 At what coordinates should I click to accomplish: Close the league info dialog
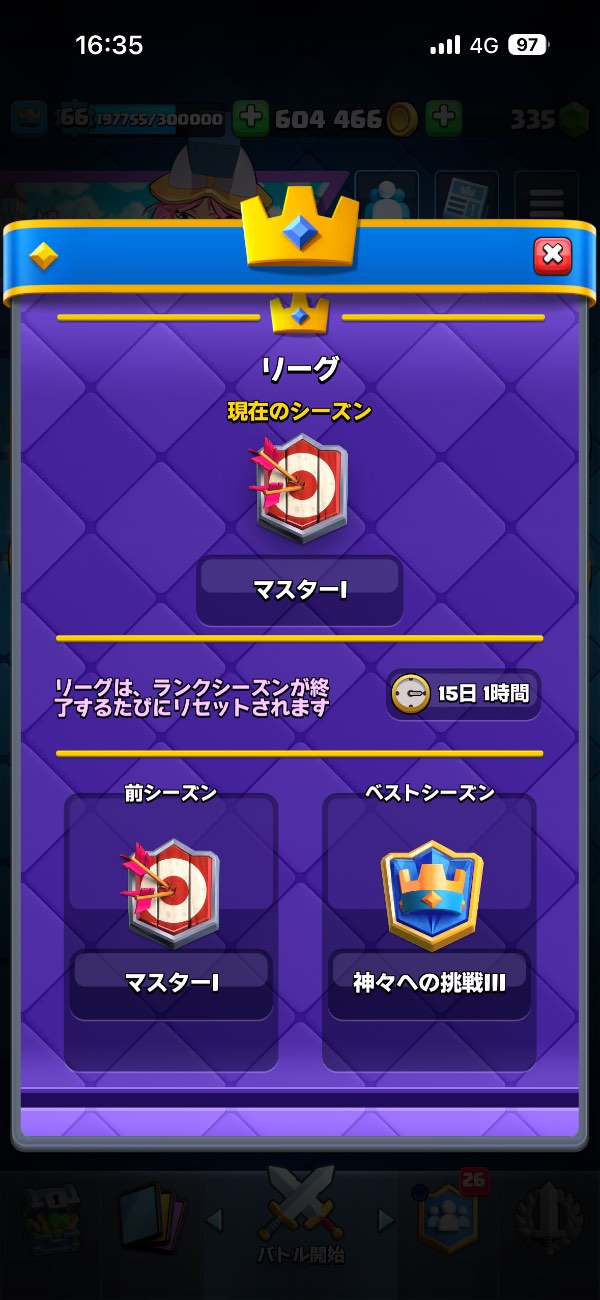click(x=552, y=255)
